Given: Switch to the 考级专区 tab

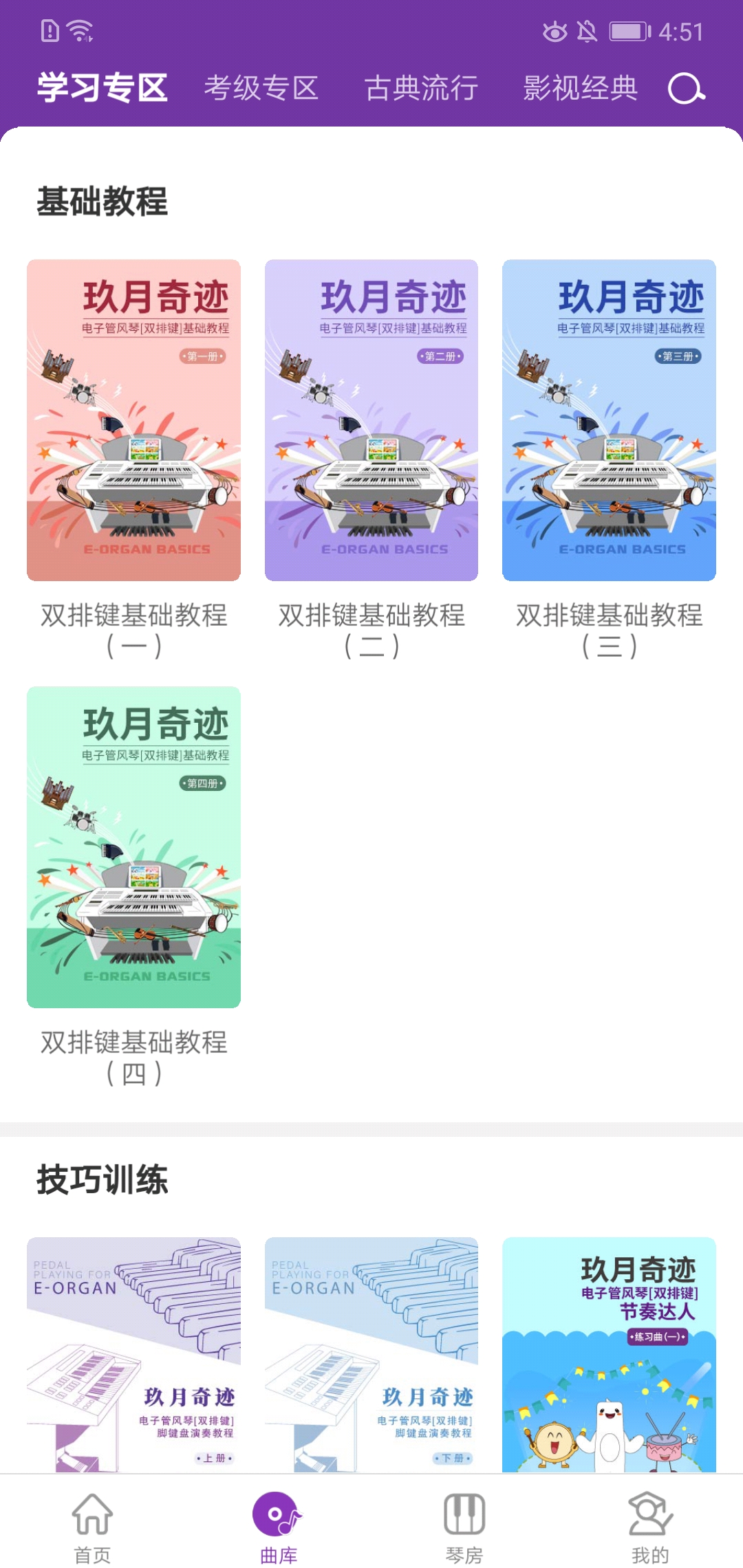Looking at the screenshot, I should [x=260, y=88].
